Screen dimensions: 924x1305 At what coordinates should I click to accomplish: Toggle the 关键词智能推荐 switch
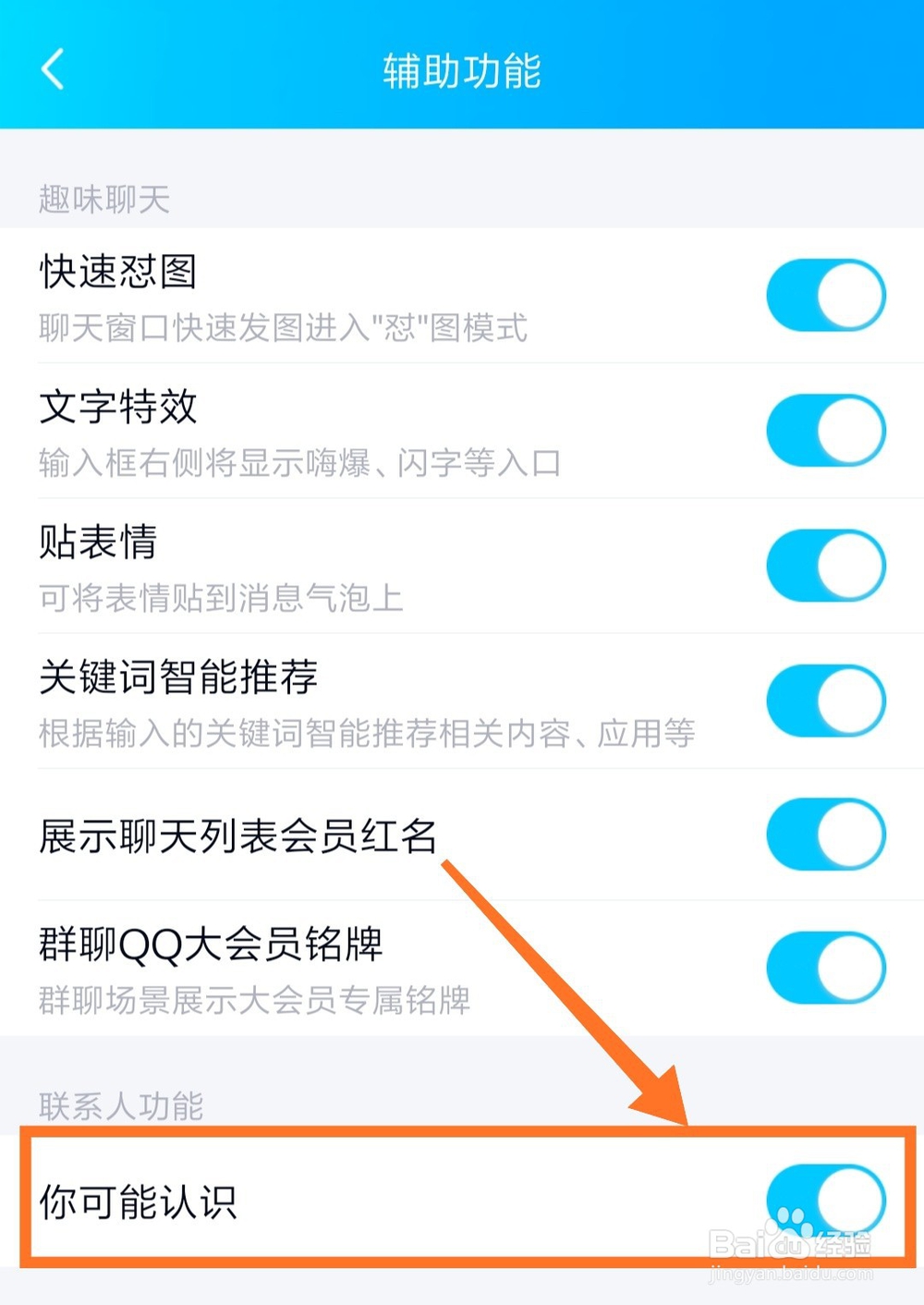825,701
